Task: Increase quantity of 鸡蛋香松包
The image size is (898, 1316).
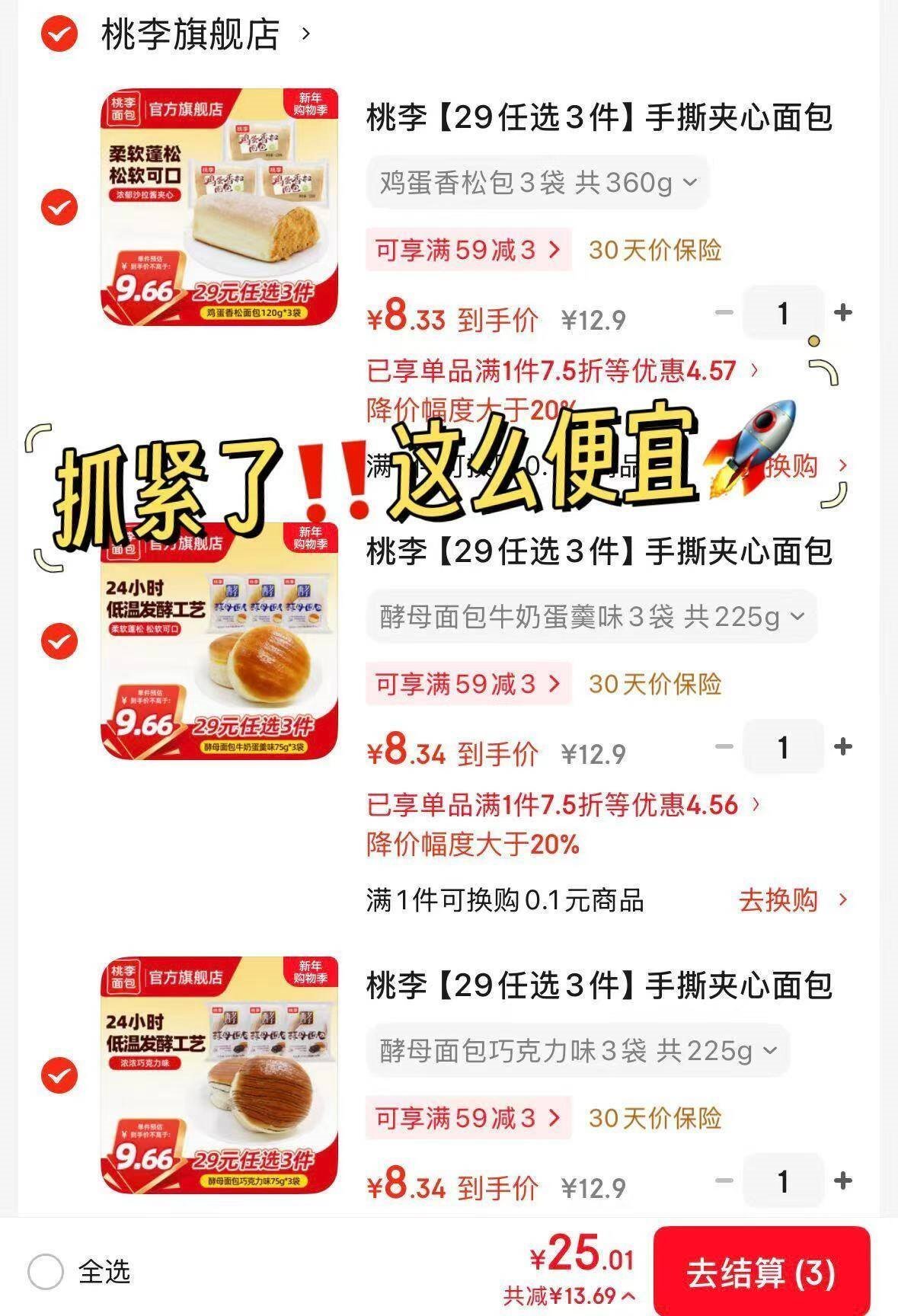Action: tap(842, 313)
